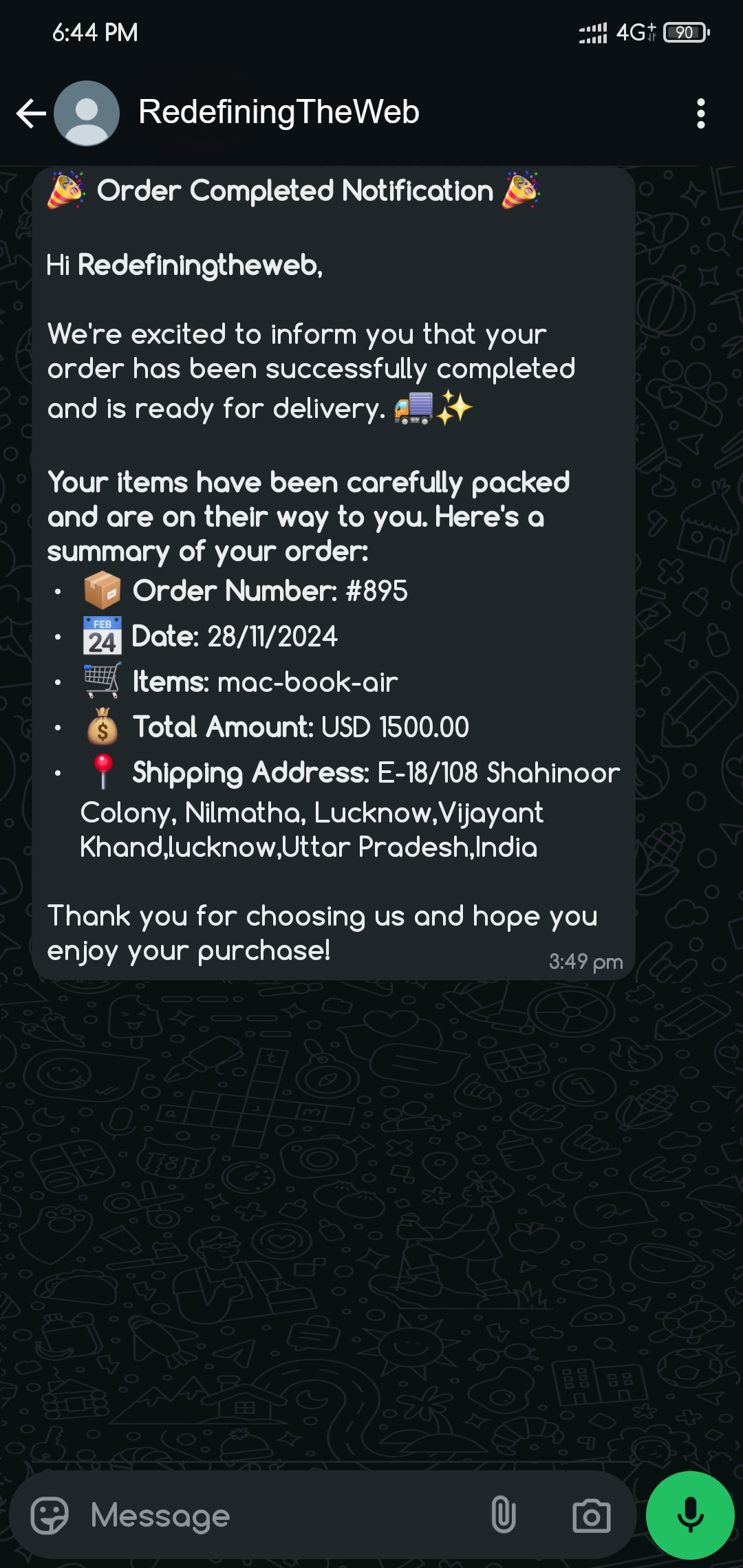
Task: Tap the battery indicator showing 90
Action: pos(683,31)
